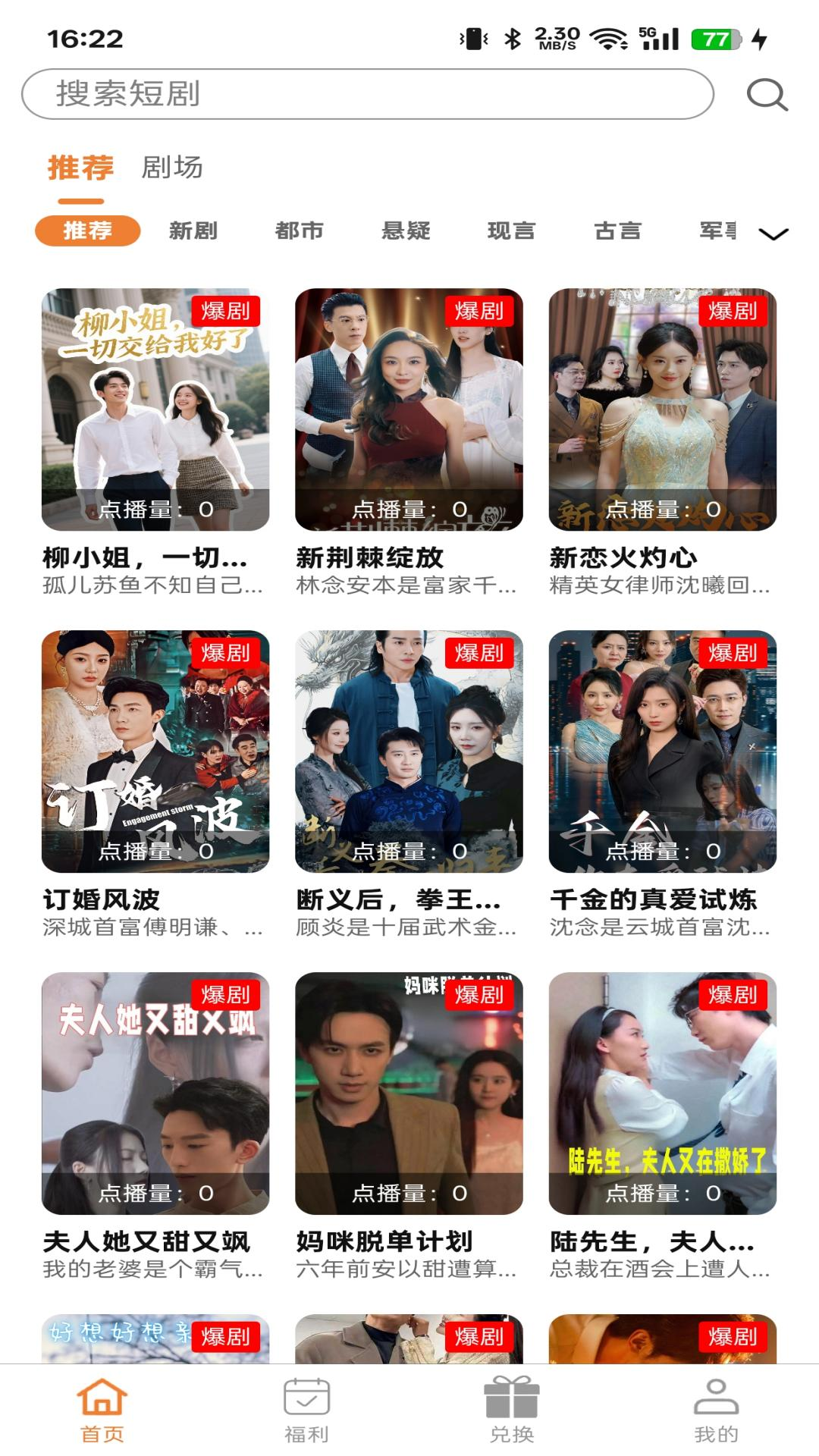819x1456 pixels.
Task: Open the 兑换 gift tab
Action: 512,1410
